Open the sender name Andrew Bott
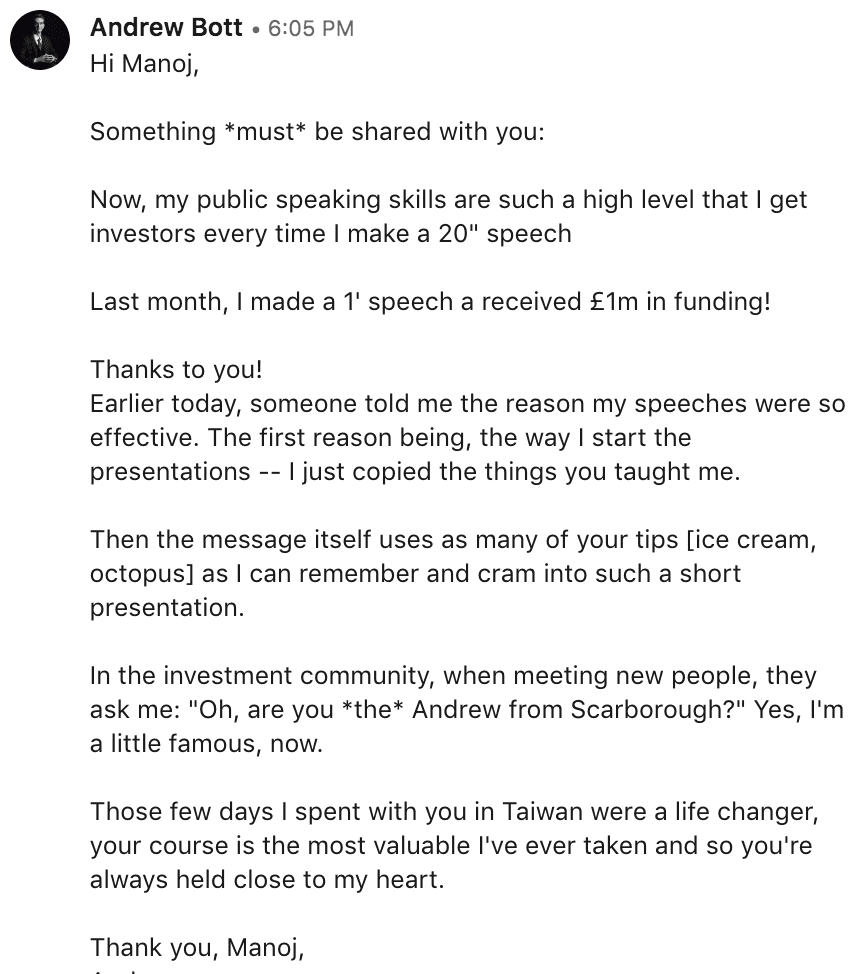 tap(166, 28)
